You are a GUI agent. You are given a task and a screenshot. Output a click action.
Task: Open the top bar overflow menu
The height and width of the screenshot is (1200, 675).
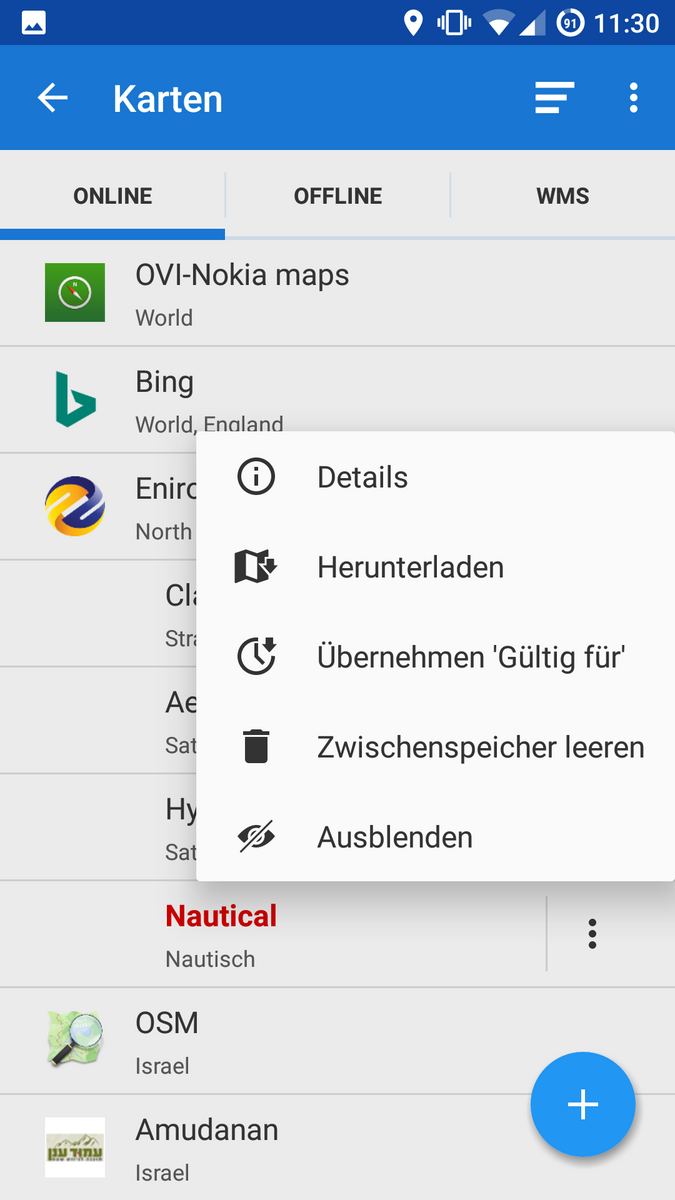click(633, 98)
